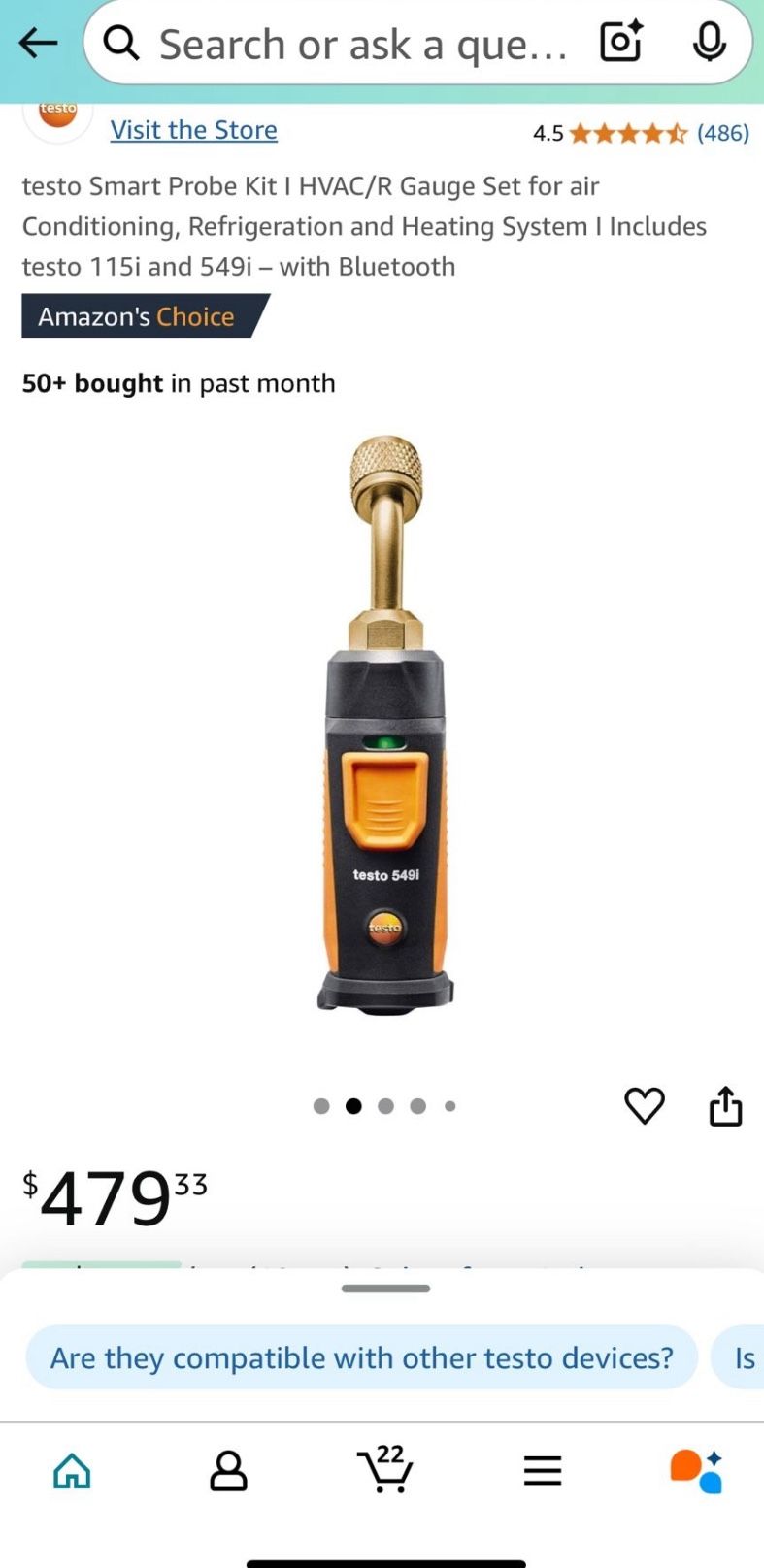Image resolution: width=764 pixels, height=1568 pixels.
Task: Open the Rufus assistant icon
Action: pyautogui.click(x=699, y=1471)
